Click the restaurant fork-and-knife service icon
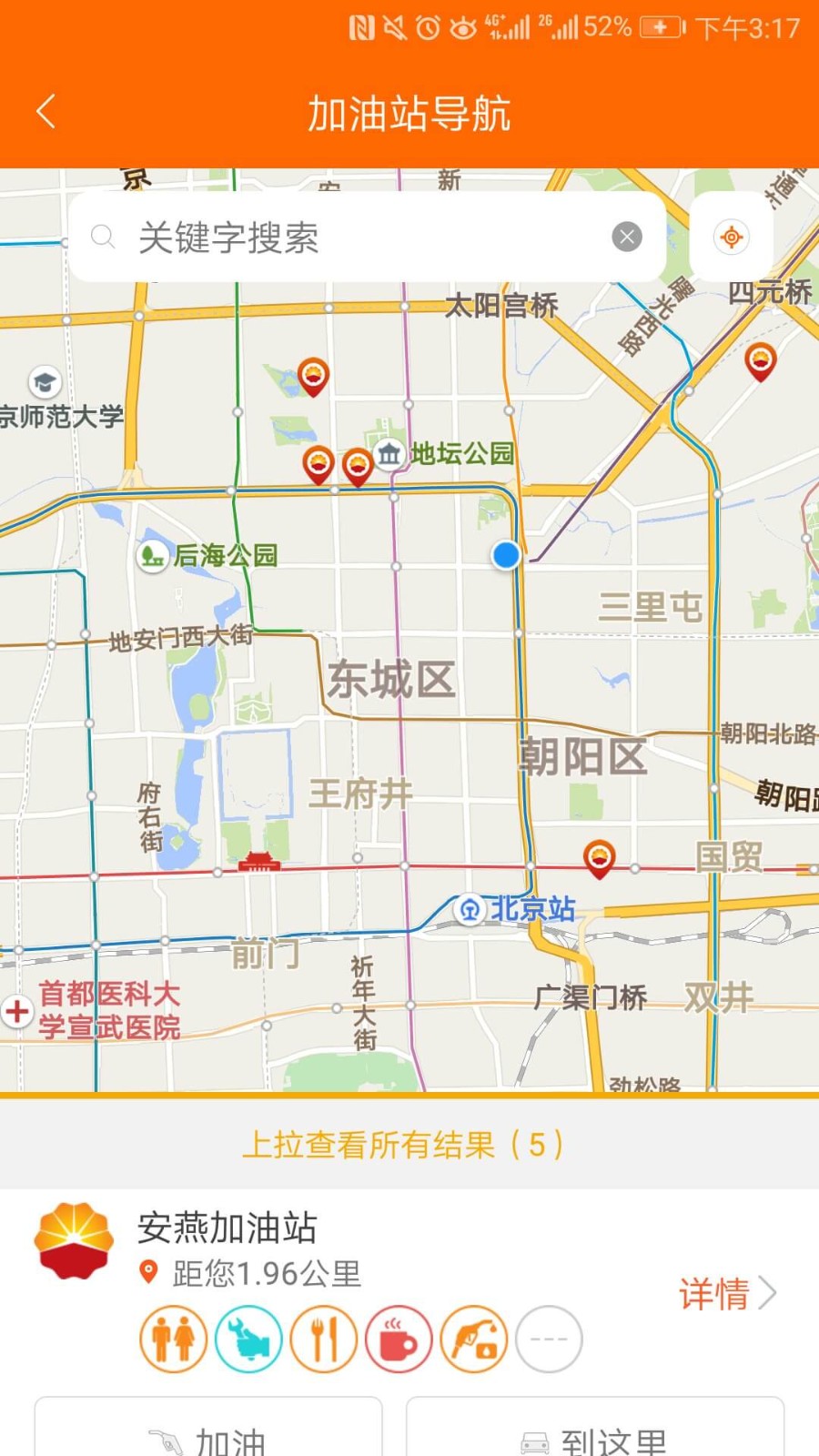 coord(323,1338)
